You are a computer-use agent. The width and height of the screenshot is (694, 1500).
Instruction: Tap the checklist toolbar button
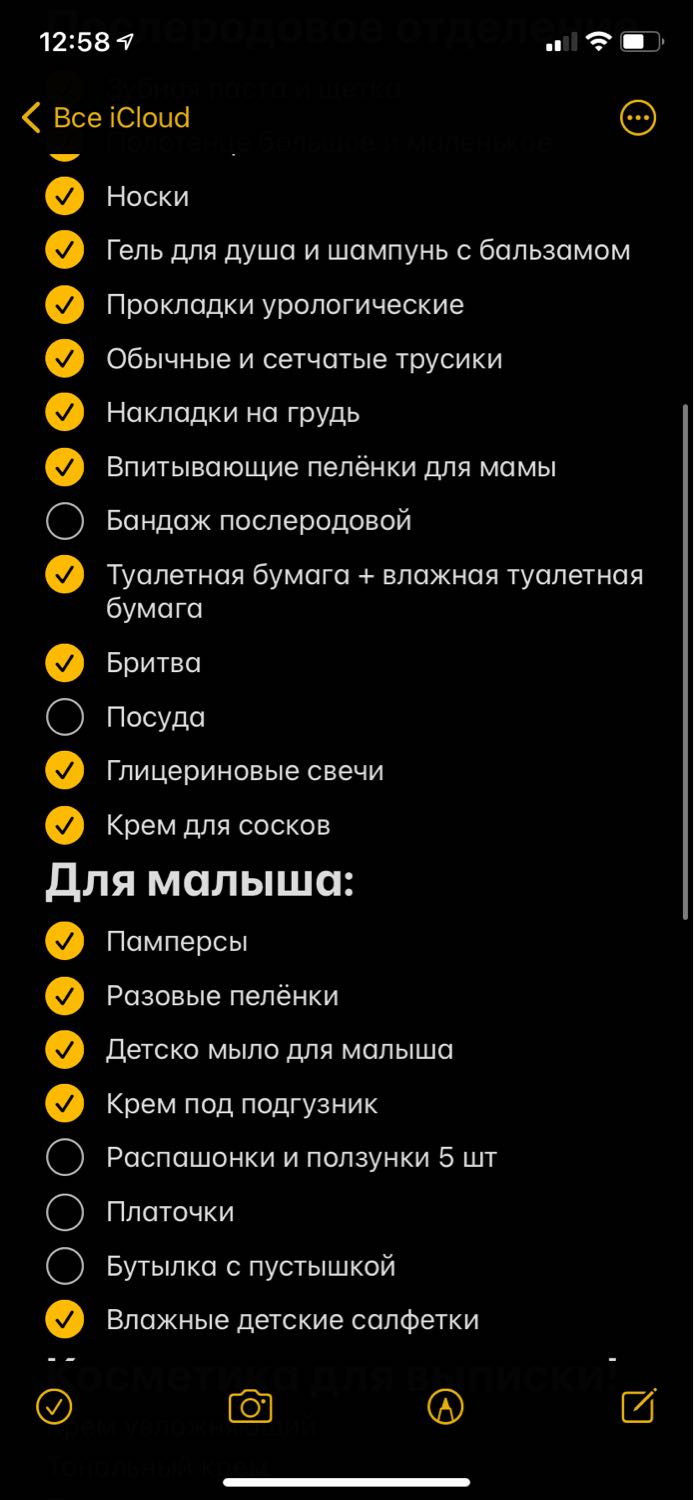(54, 1407)
